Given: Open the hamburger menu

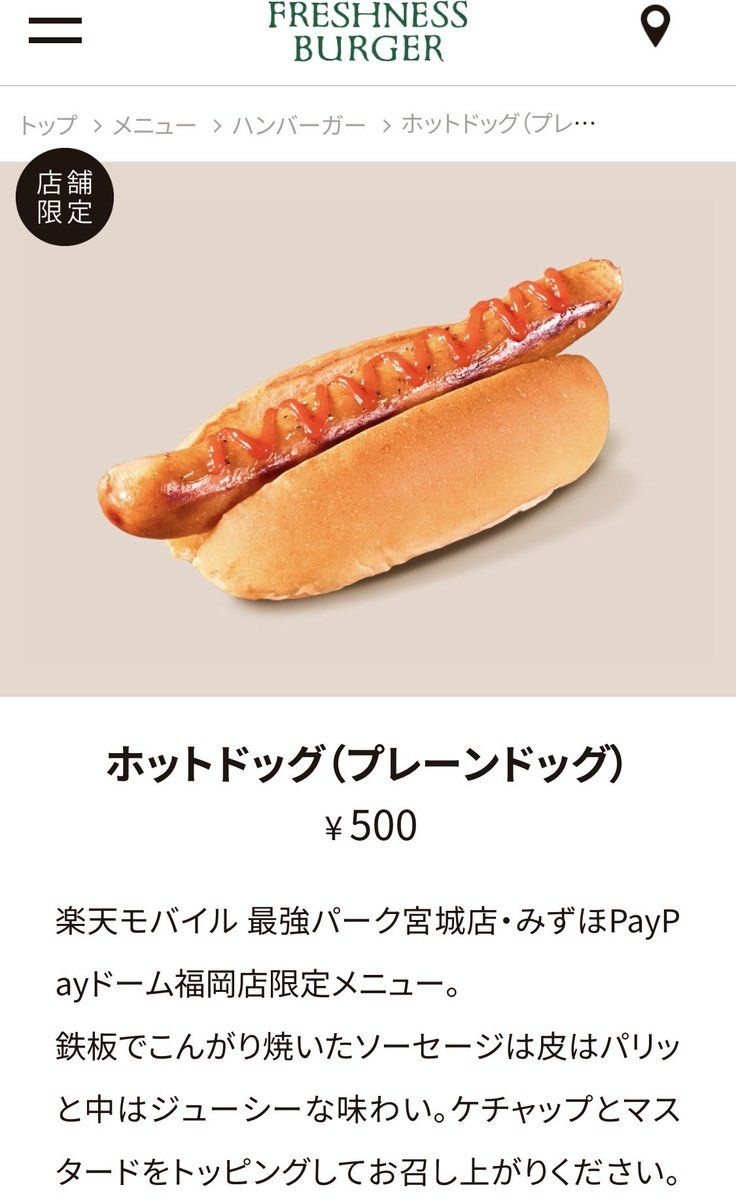Looking at the screenshot, I should pos(54,29).
